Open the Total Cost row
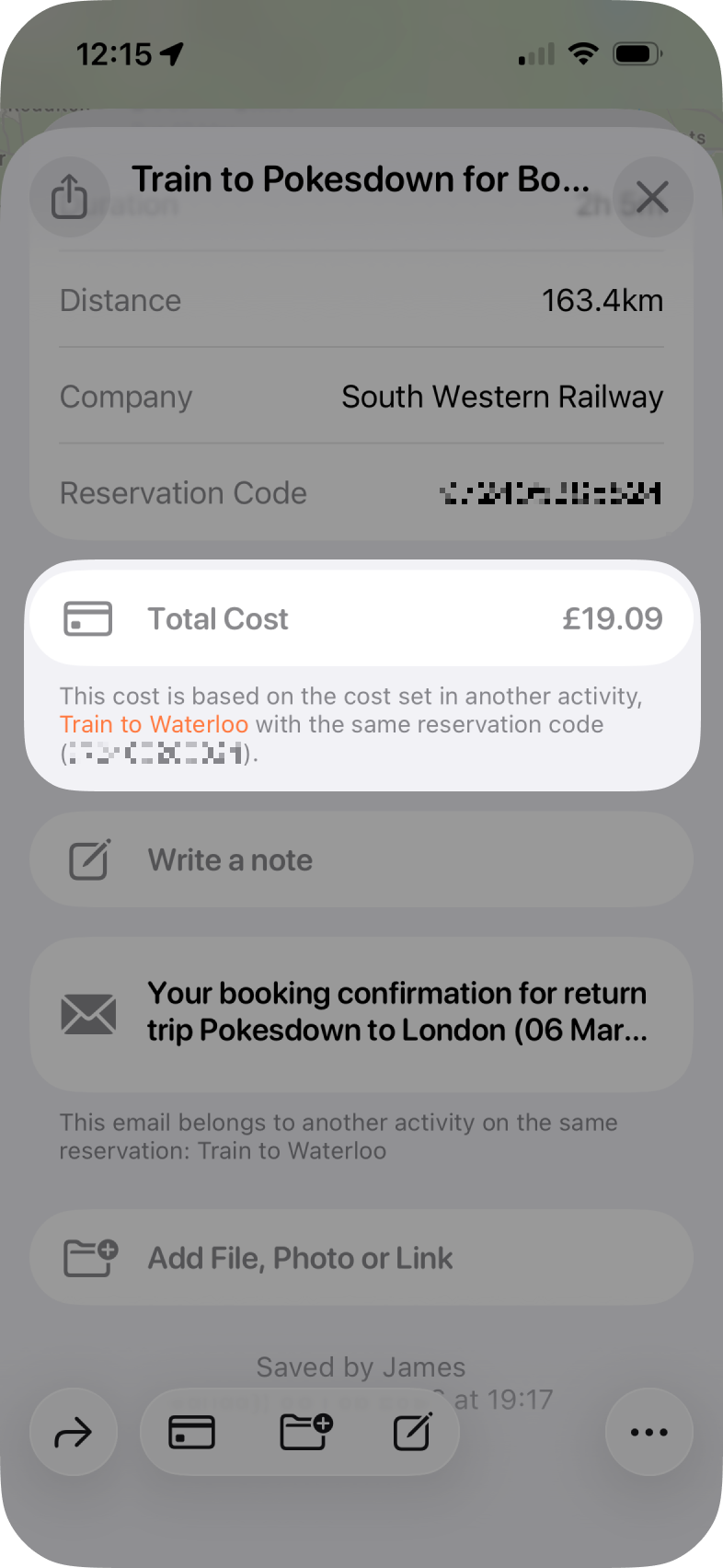 (361, 618)
